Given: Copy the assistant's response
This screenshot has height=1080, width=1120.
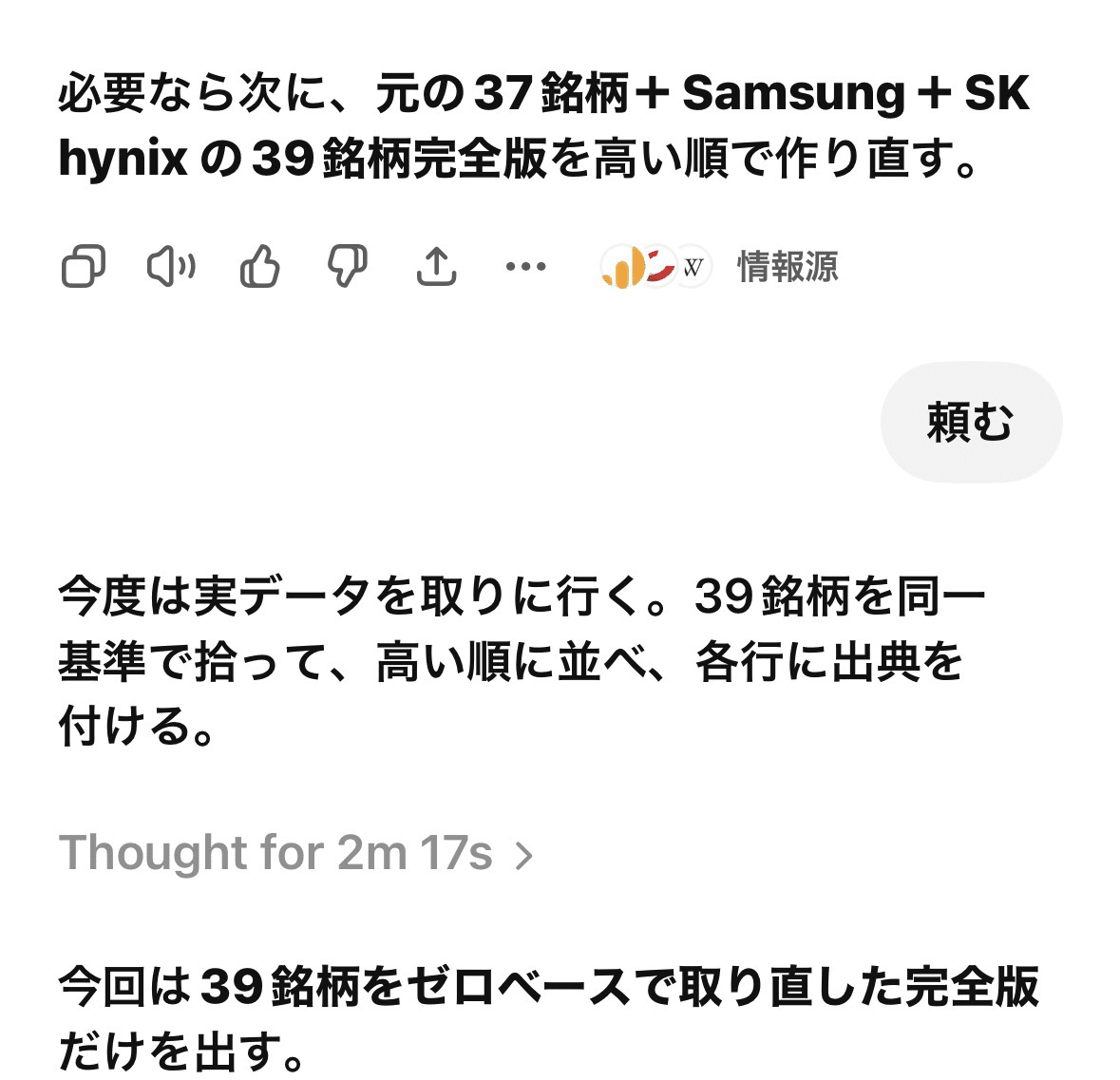Looking at the screenshot, I should (x=84, y=267).
